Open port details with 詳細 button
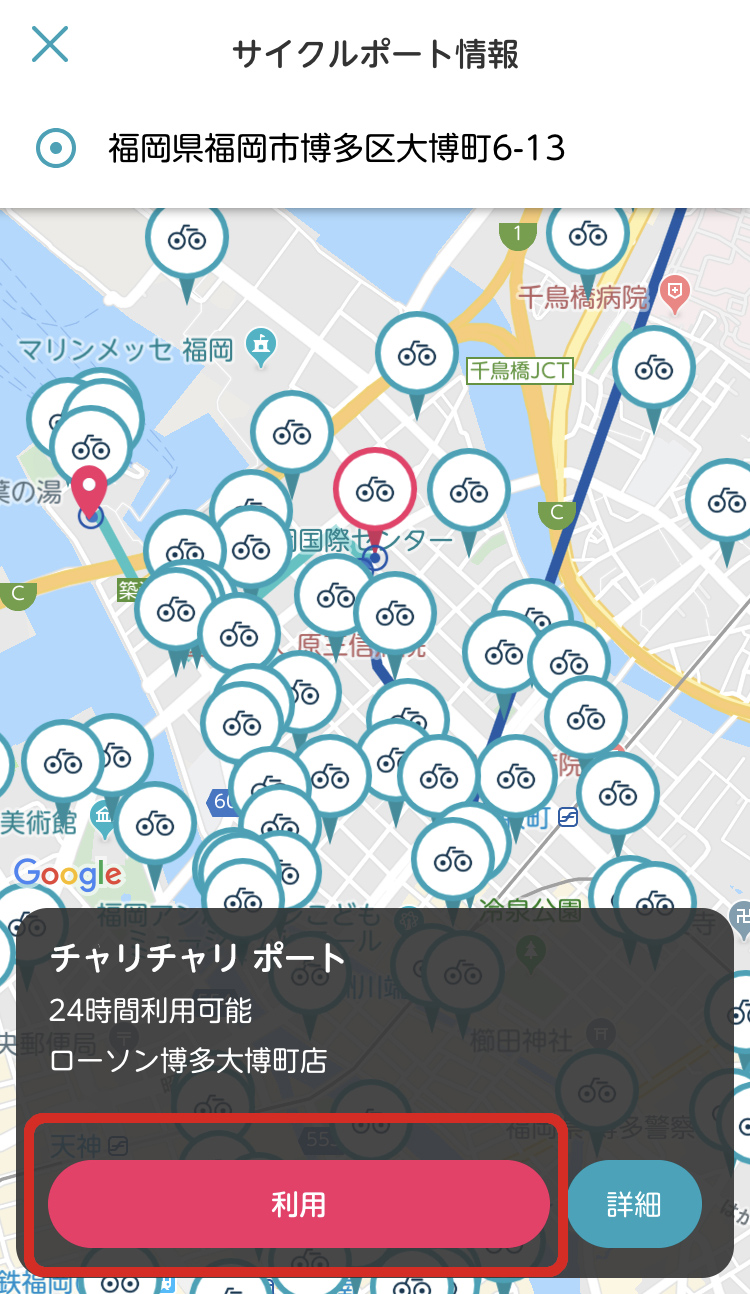 pos(634,1204)
